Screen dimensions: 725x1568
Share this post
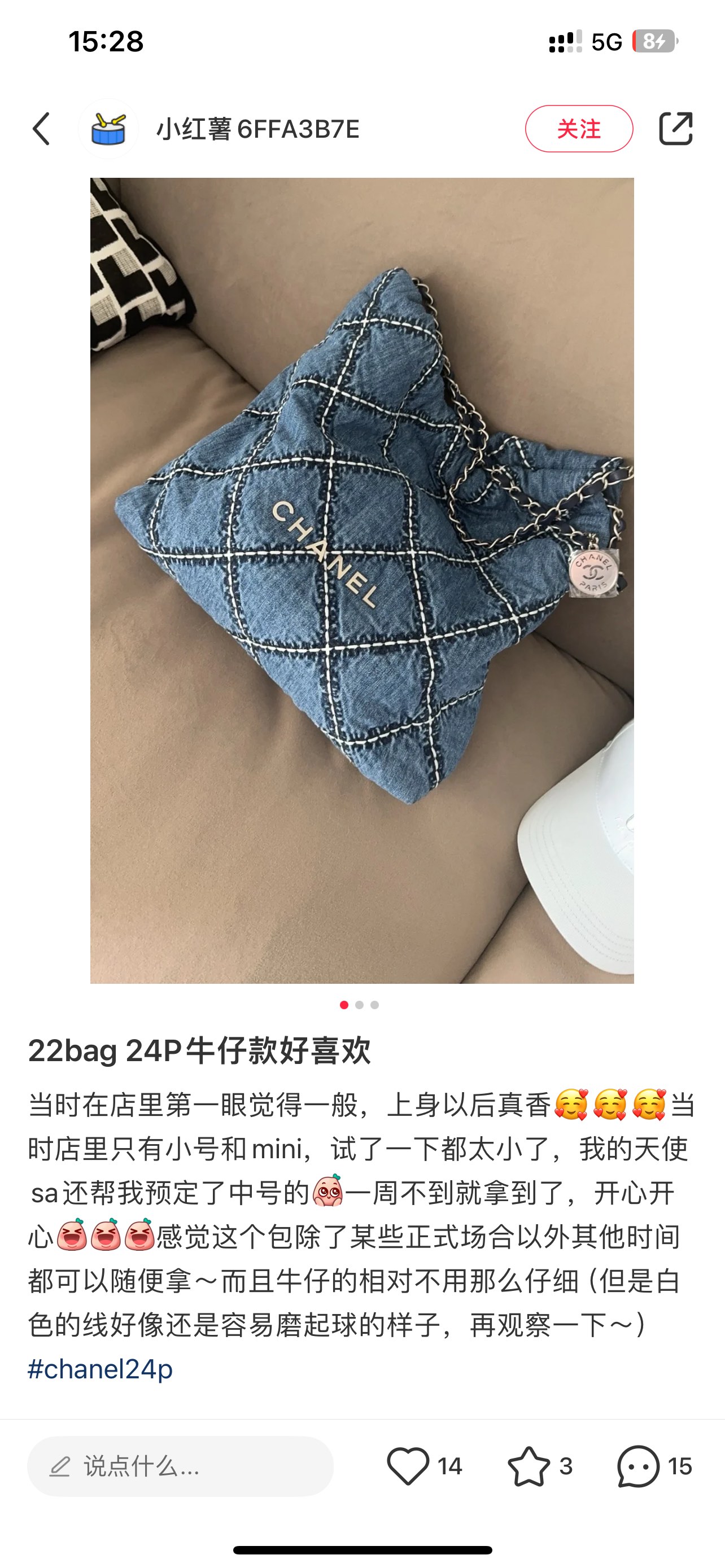[x=676, y=129]
